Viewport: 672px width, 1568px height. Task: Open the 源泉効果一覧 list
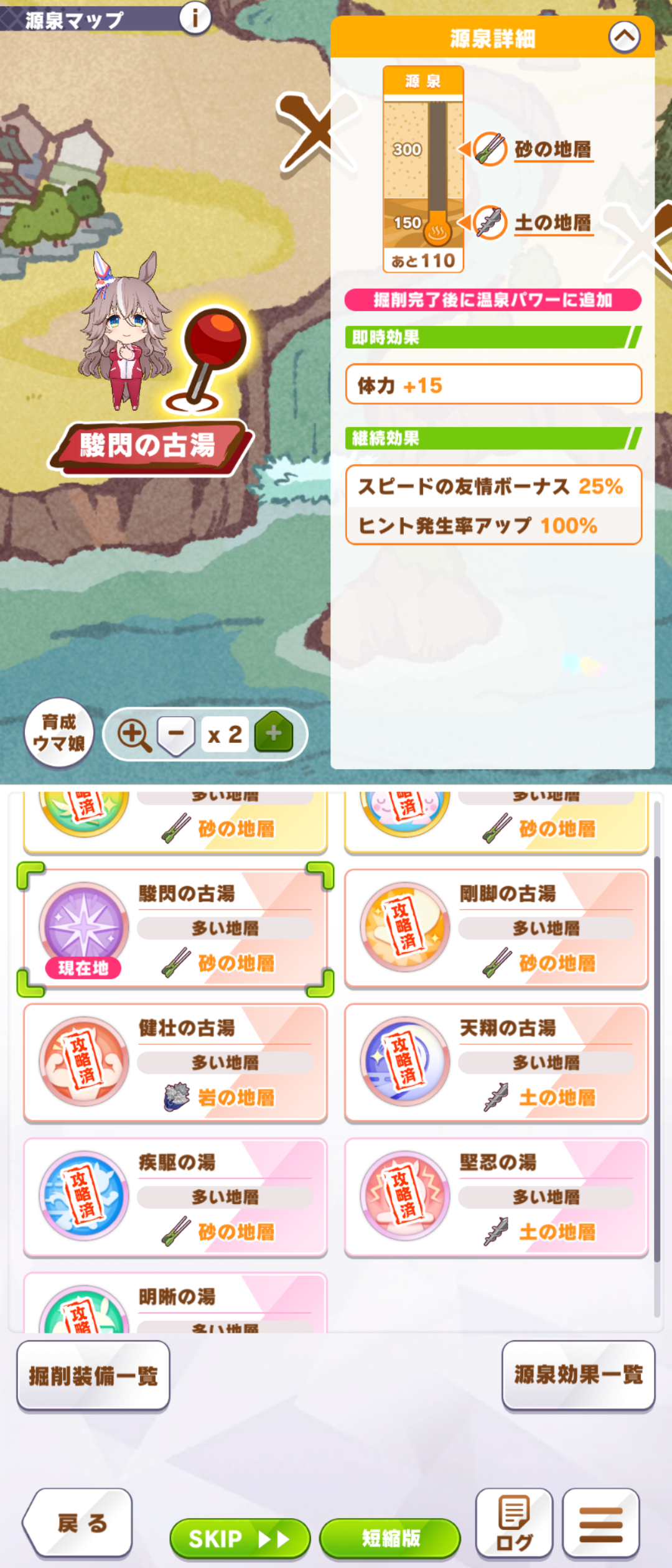(x=578, y=1374)
